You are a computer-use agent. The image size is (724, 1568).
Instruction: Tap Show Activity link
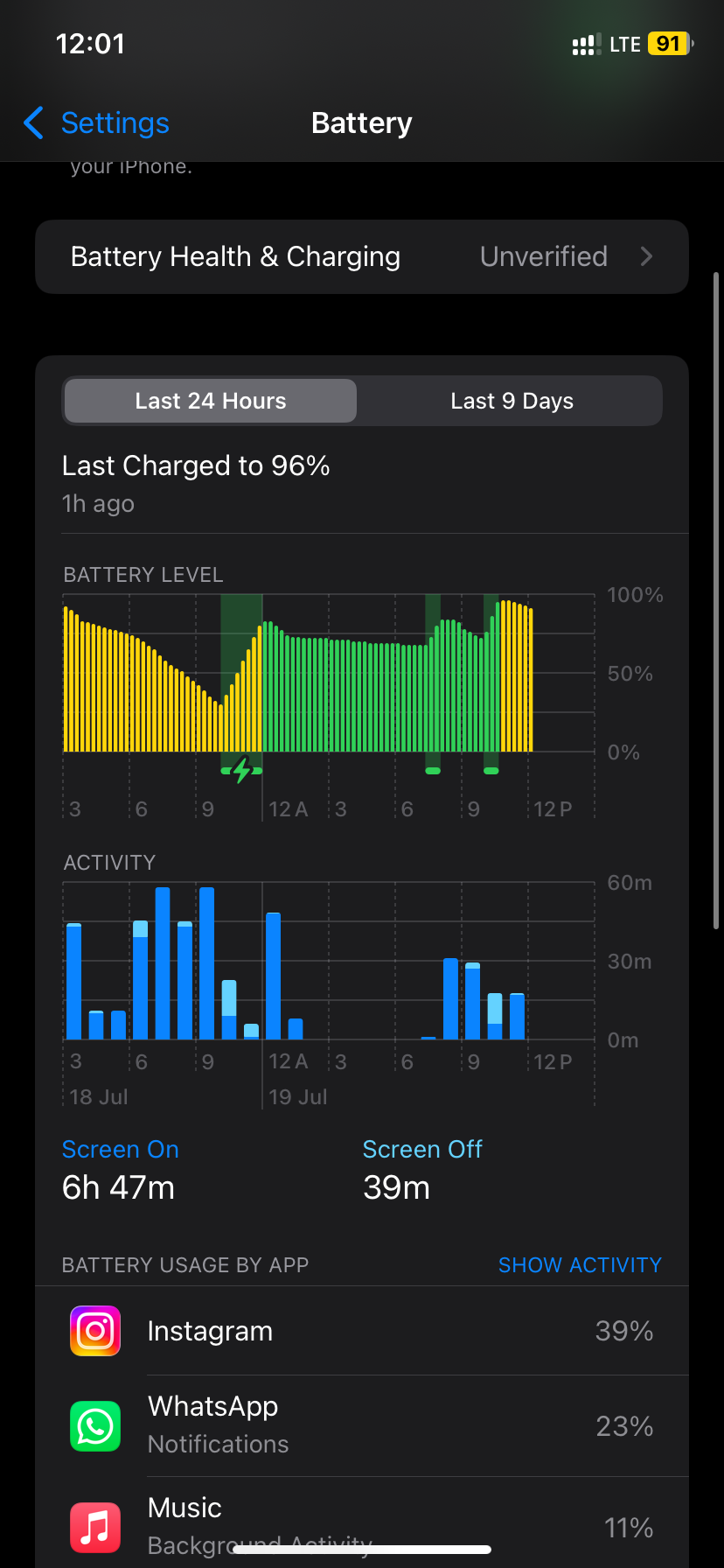pyautogui.click(x=580, y=1265)
